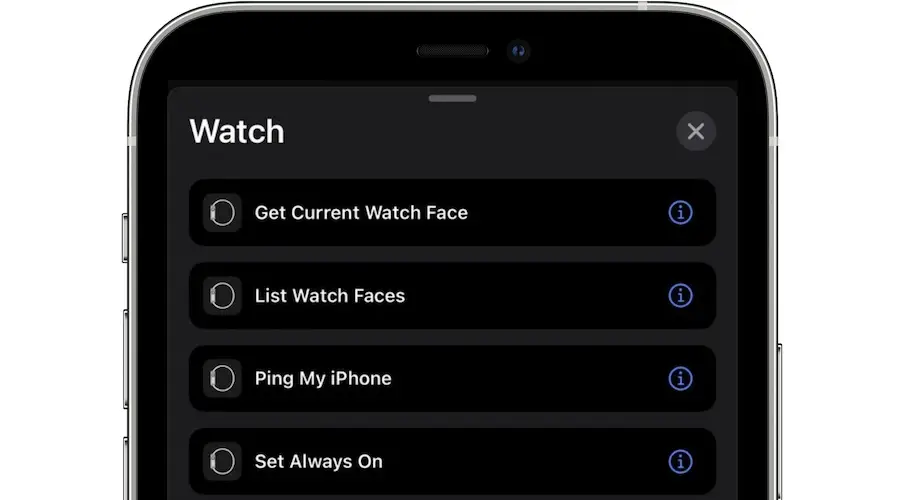Open info about Ping My iPhone
905x500 pixels.
point(680,378)
